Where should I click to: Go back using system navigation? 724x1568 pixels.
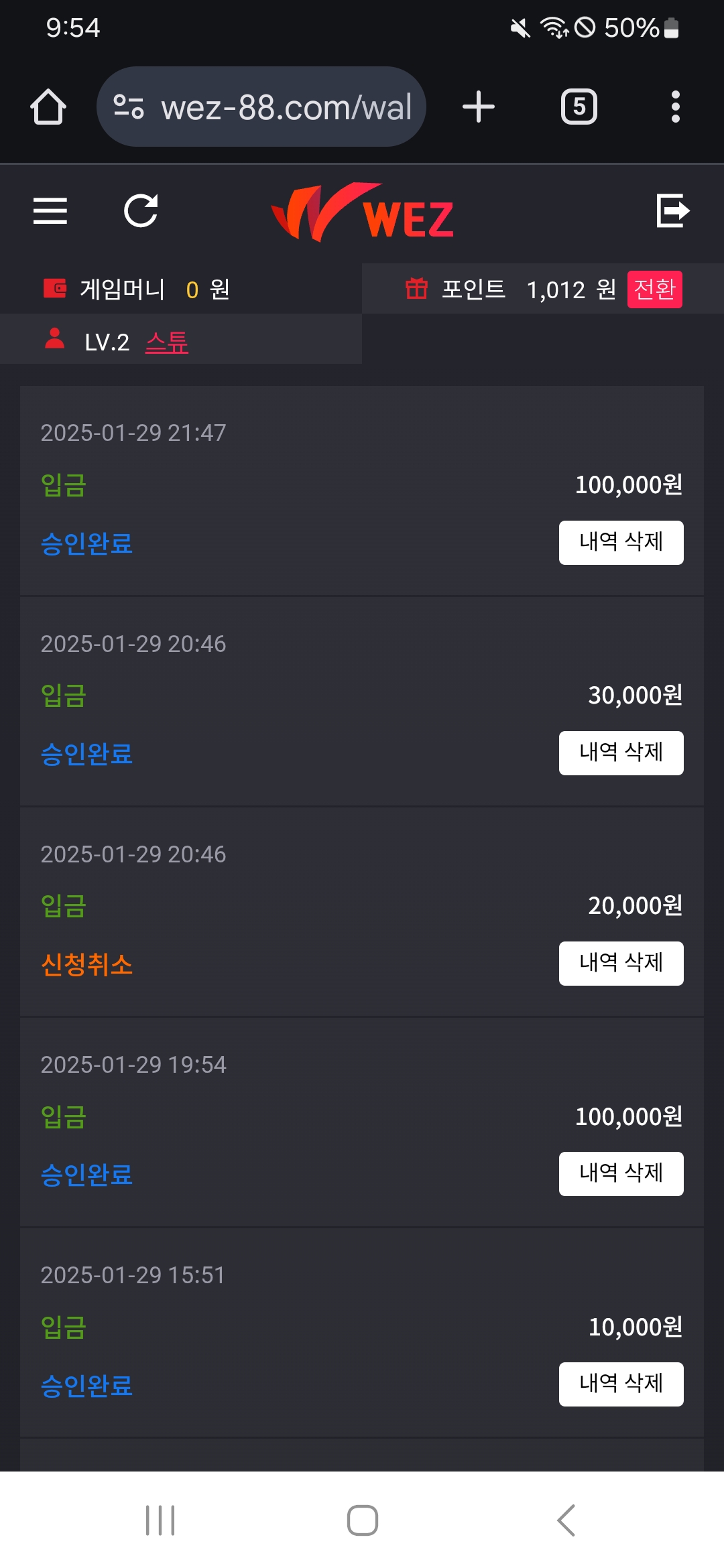[x=566, y=1520]
